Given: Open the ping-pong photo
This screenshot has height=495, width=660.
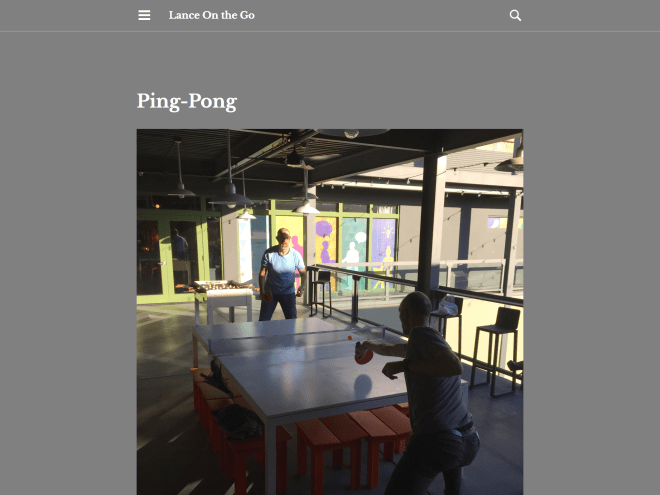Looking at the screenshot, I should pos(330,310).
